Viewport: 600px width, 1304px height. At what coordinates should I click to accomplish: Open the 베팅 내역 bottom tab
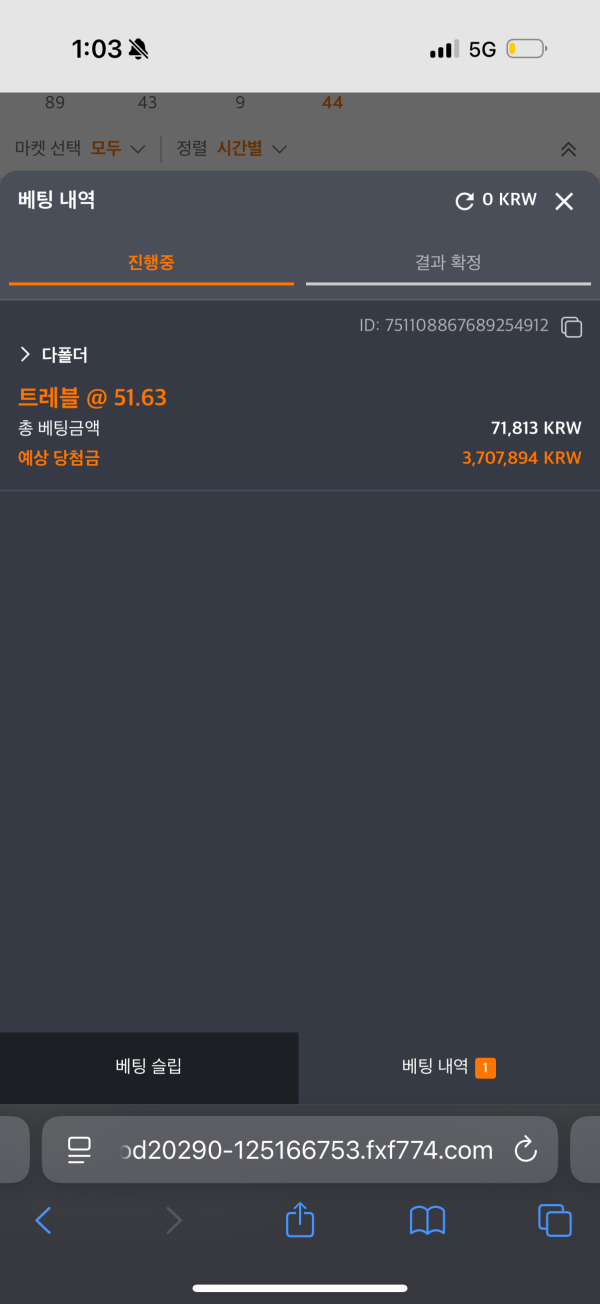[x=449, y=1067]
